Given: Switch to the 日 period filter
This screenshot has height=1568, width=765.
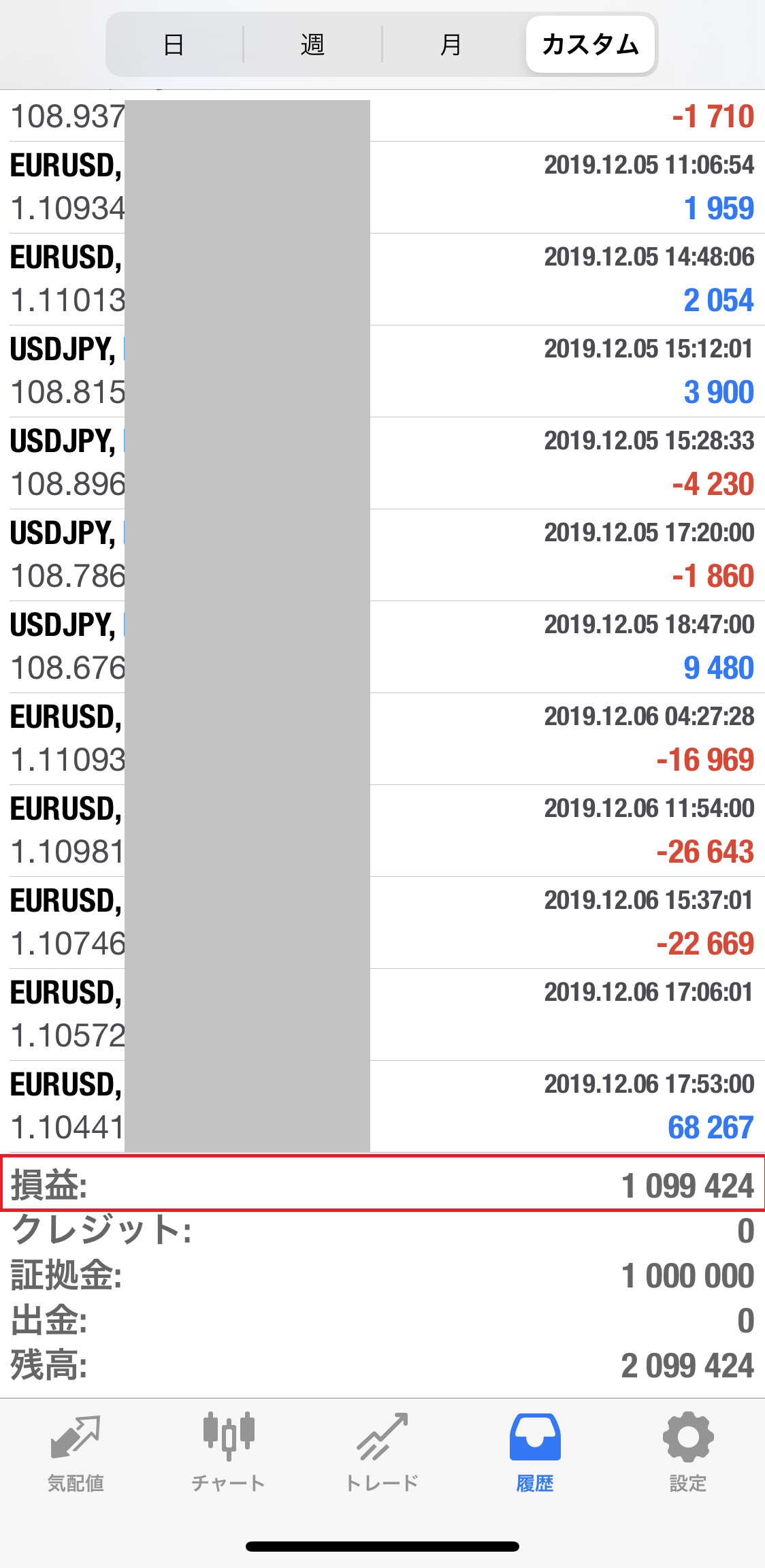Looking at the screenshot, I should coord(174,44).
